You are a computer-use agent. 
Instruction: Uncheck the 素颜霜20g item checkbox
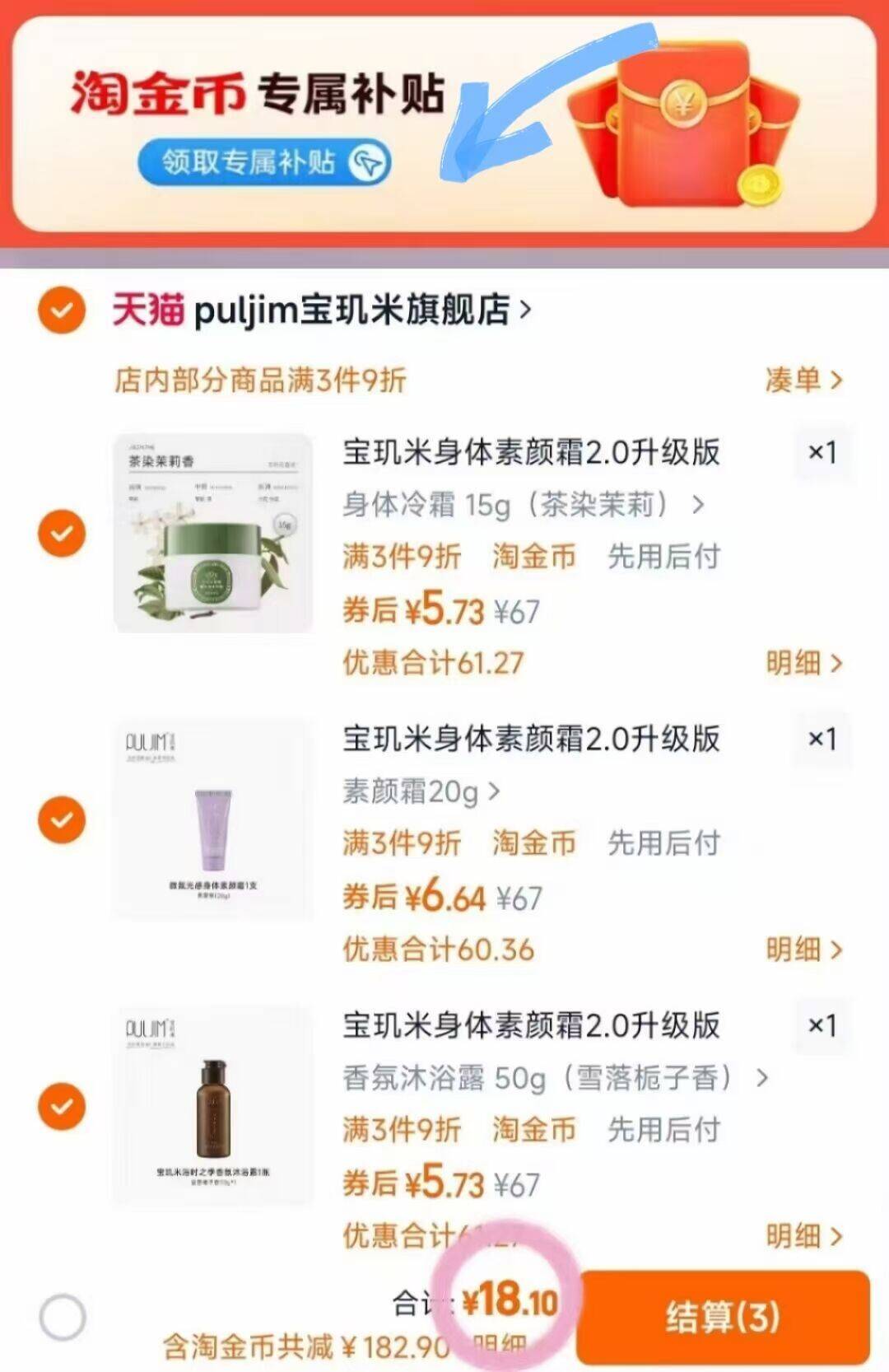click(x=61, y=819)
